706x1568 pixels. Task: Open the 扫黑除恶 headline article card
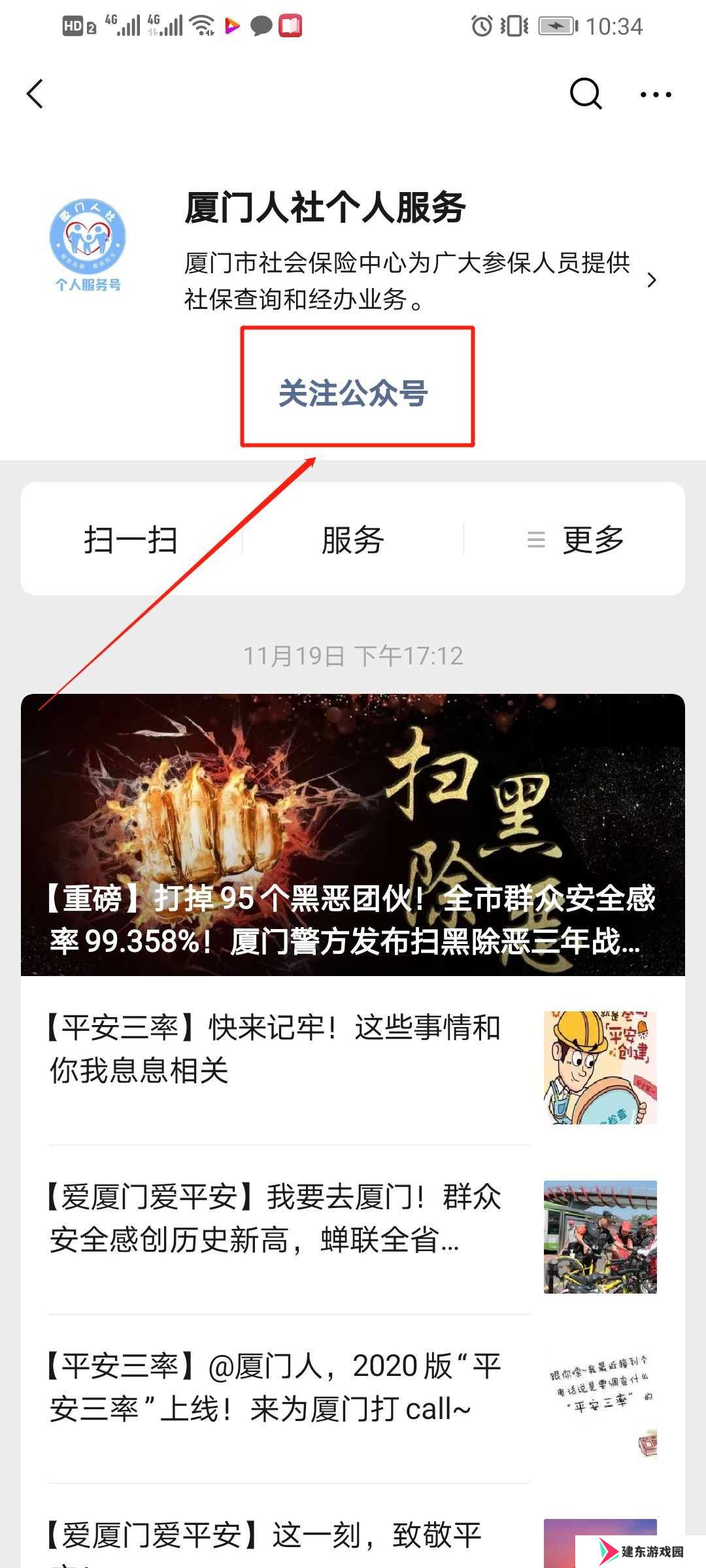pyautogui.click(x=353, y=834)
